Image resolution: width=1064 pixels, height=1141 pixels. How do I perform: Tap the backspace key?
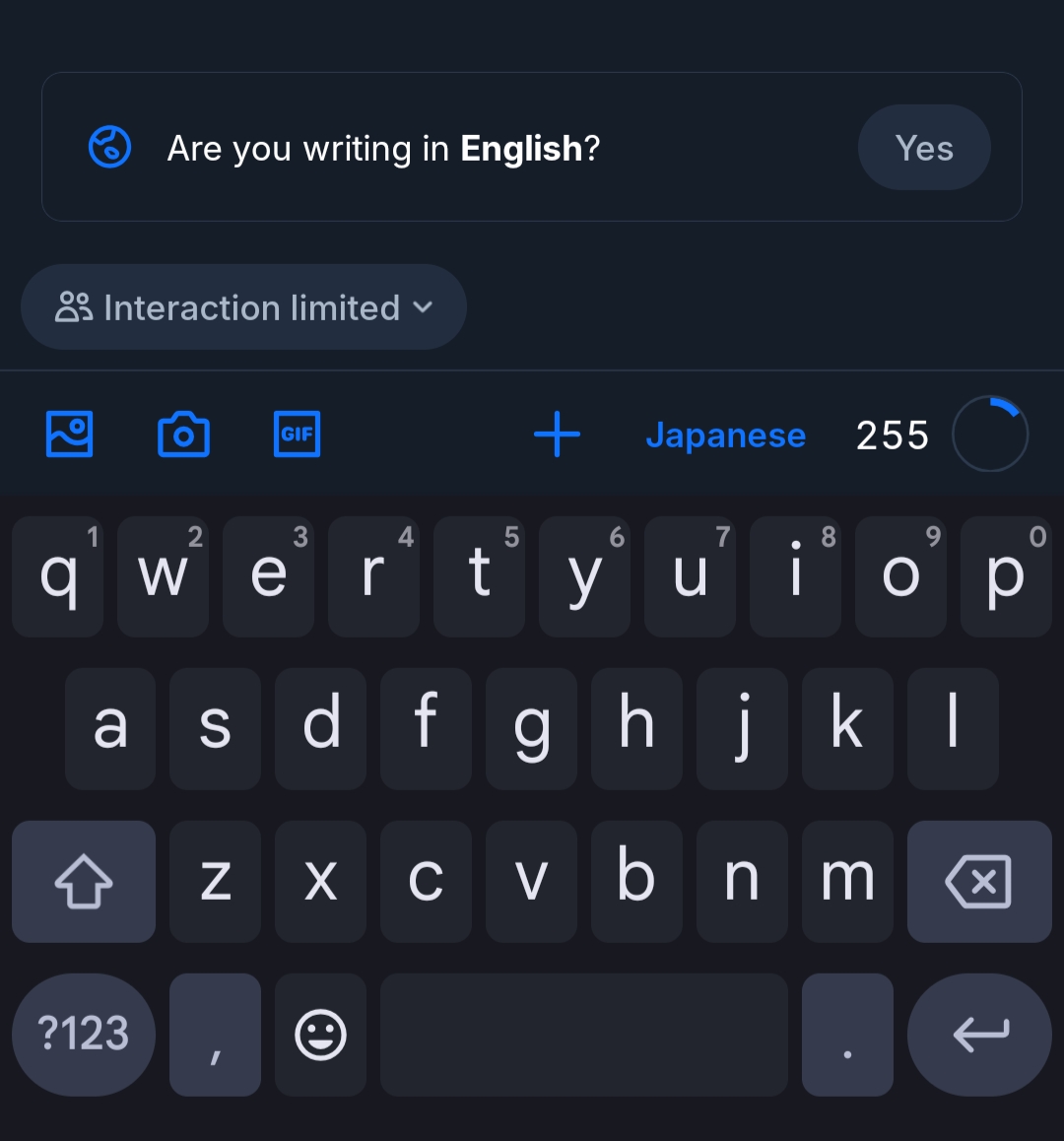pos(978,881)
